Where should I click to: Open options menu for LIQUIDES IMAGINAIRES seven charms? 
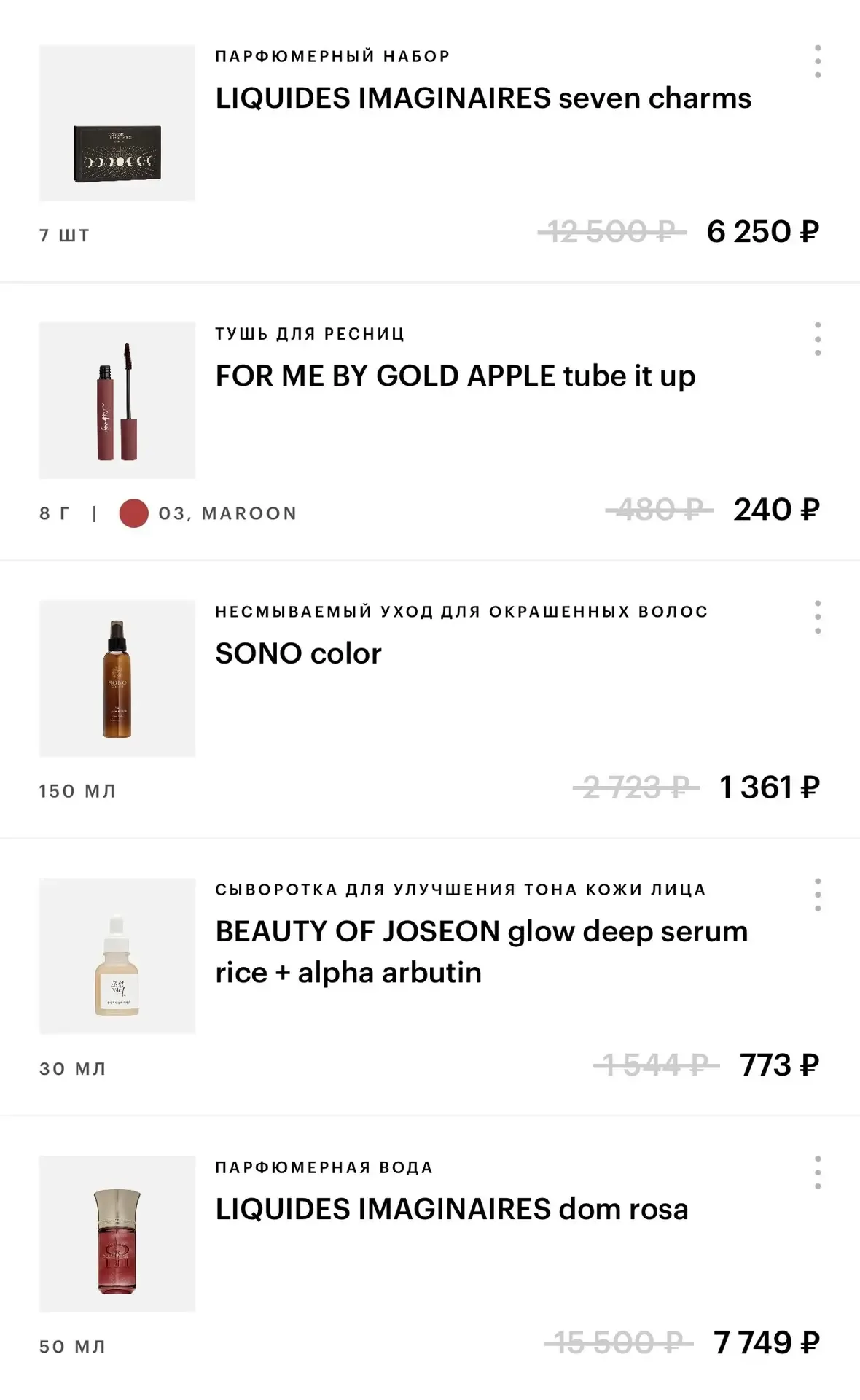pyautogui.click(x=818, y=61)
